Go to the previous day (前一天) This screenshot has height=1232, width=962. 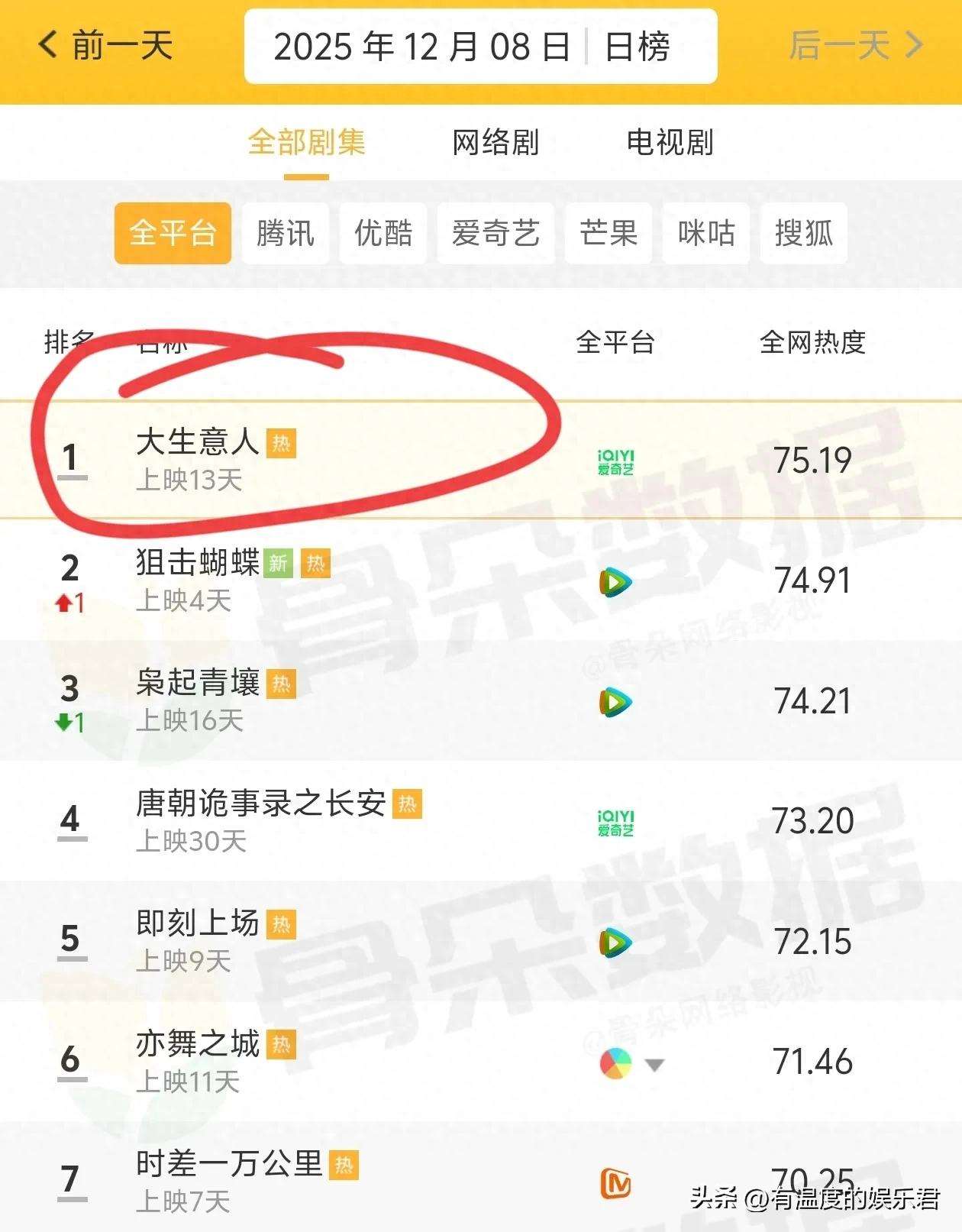pos(106,46)
